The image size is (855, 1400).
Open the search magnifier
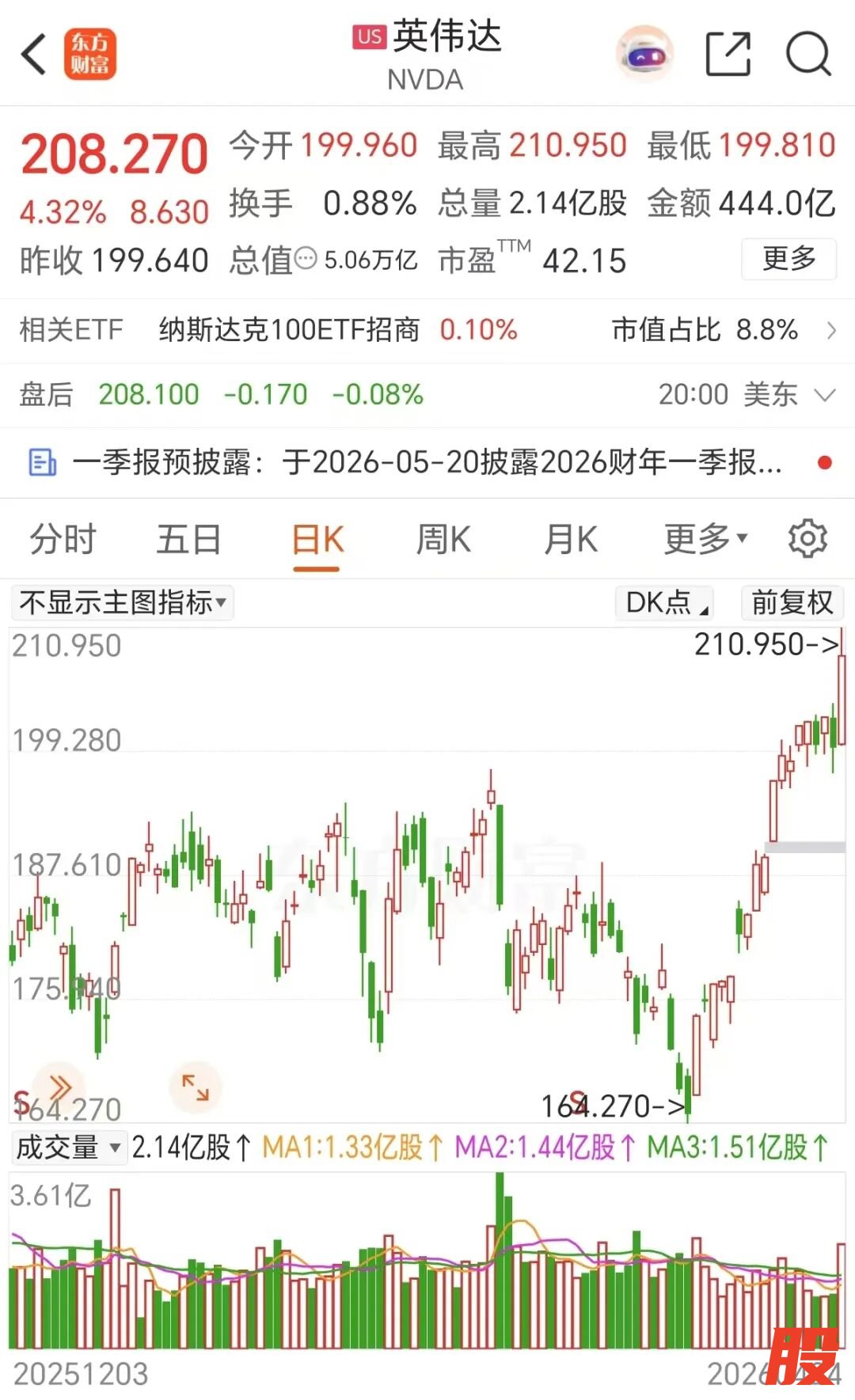[x=807, y=55]
